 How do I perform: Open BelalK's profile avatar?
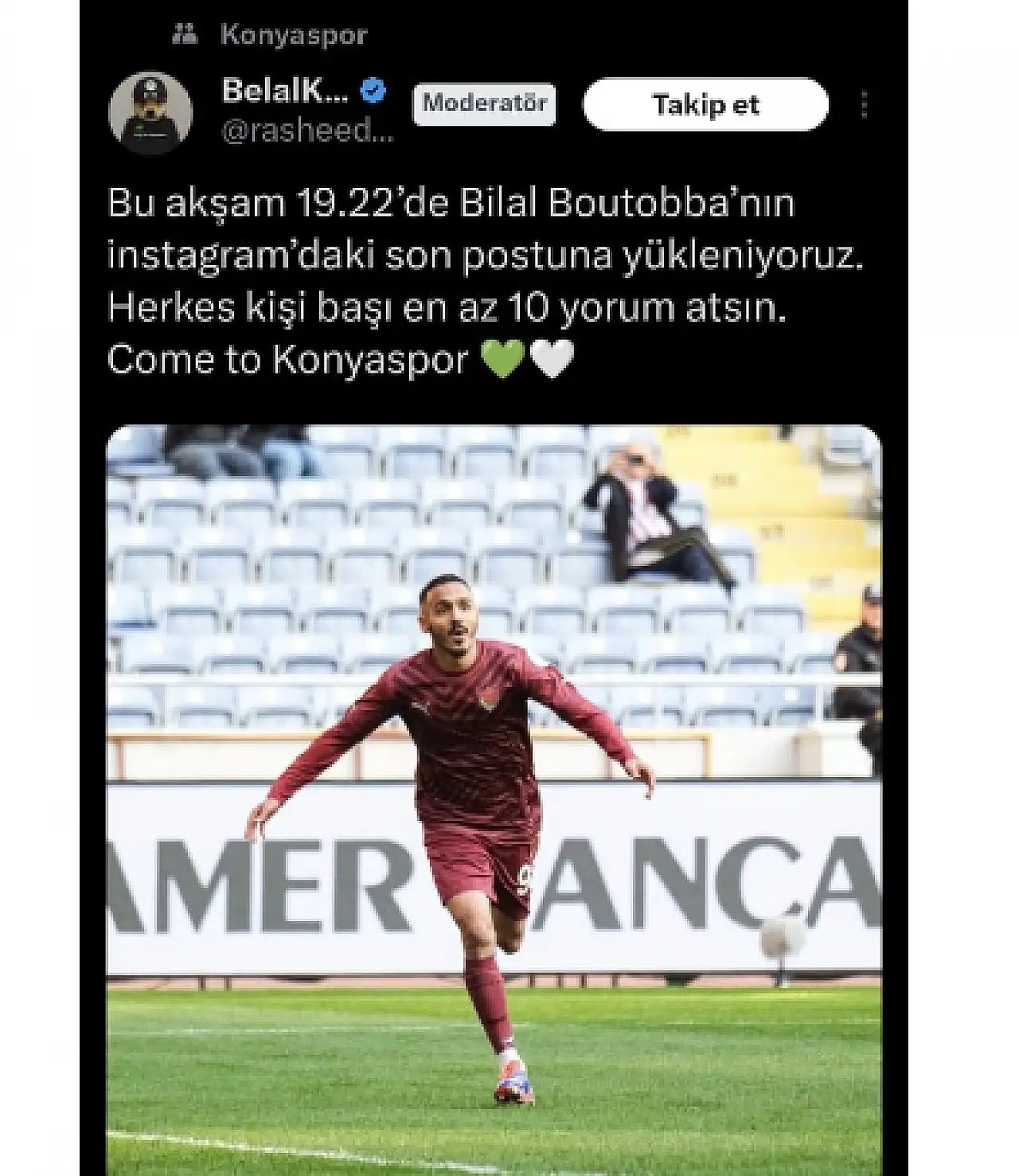150,116
